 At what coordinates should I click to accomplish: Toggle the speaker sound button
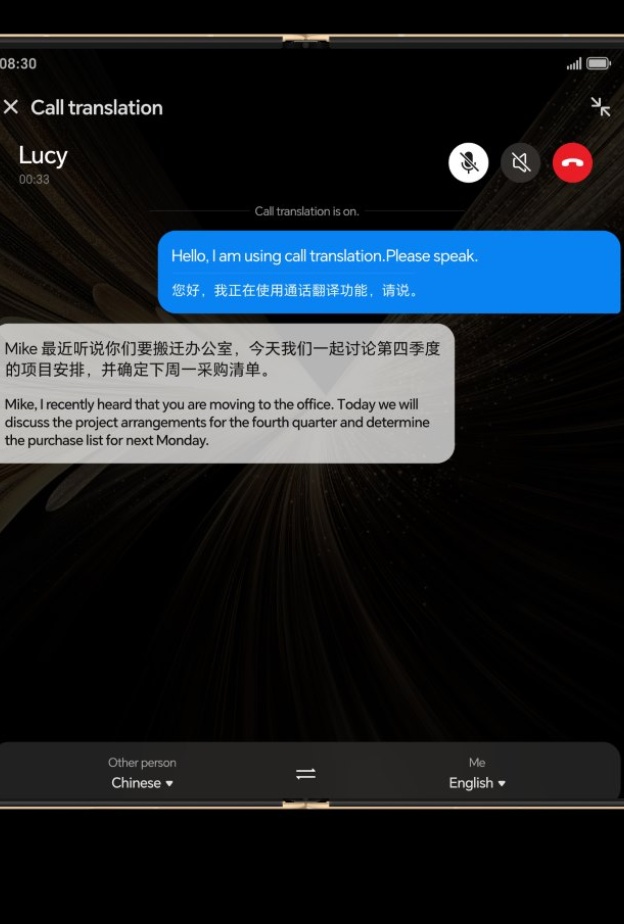click(520, 163)
